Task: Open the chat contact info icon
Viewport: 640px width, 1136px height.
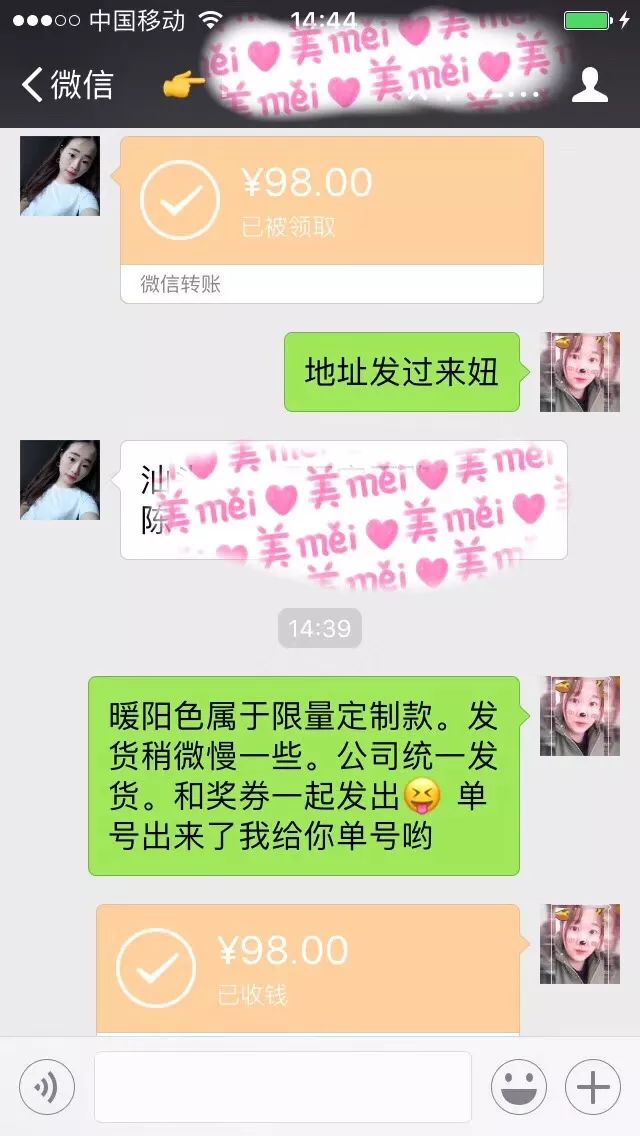Action: click(x=590, y=85)
